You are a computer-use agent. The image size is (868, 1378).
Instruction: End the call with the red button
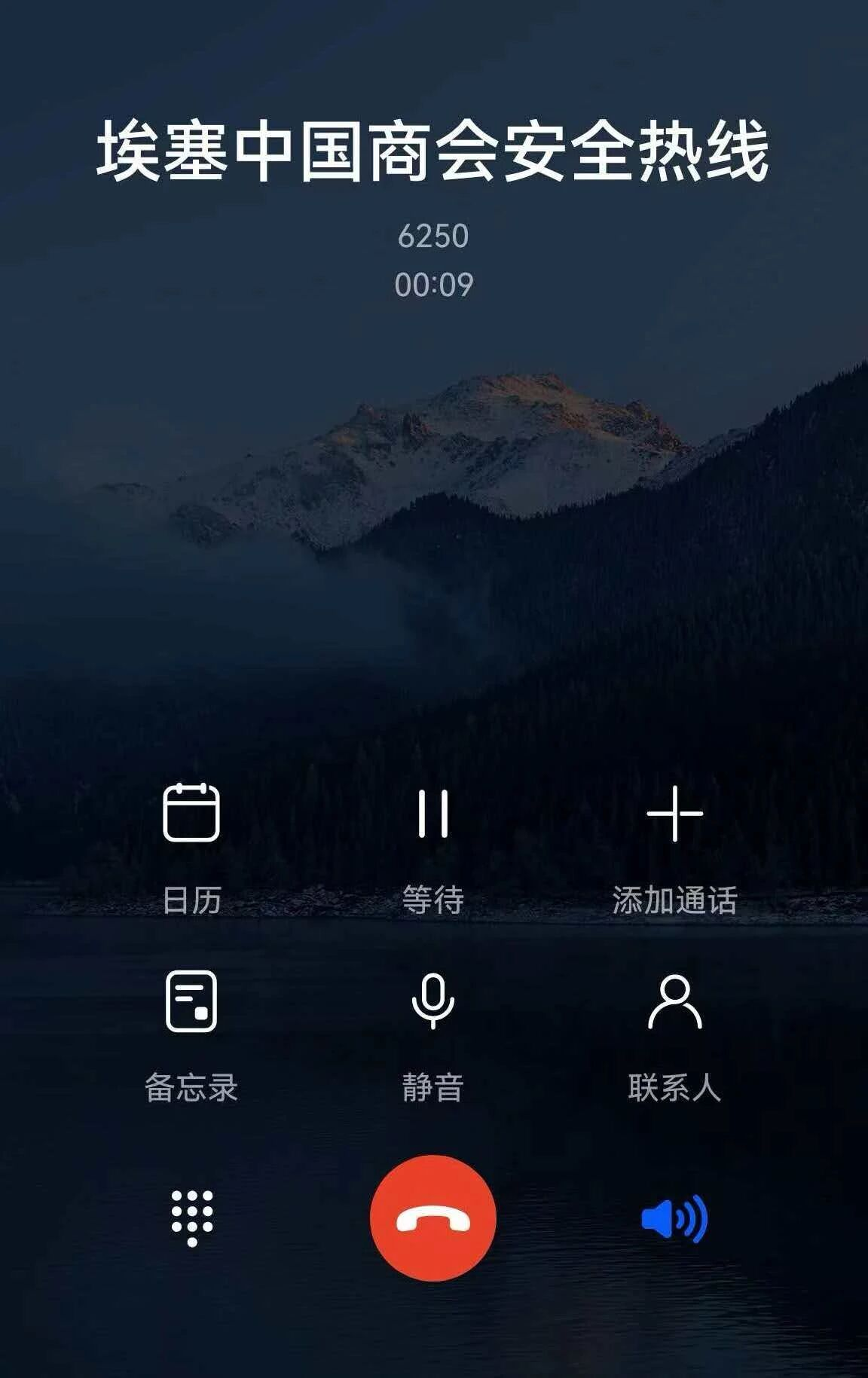coord(433,1218)
